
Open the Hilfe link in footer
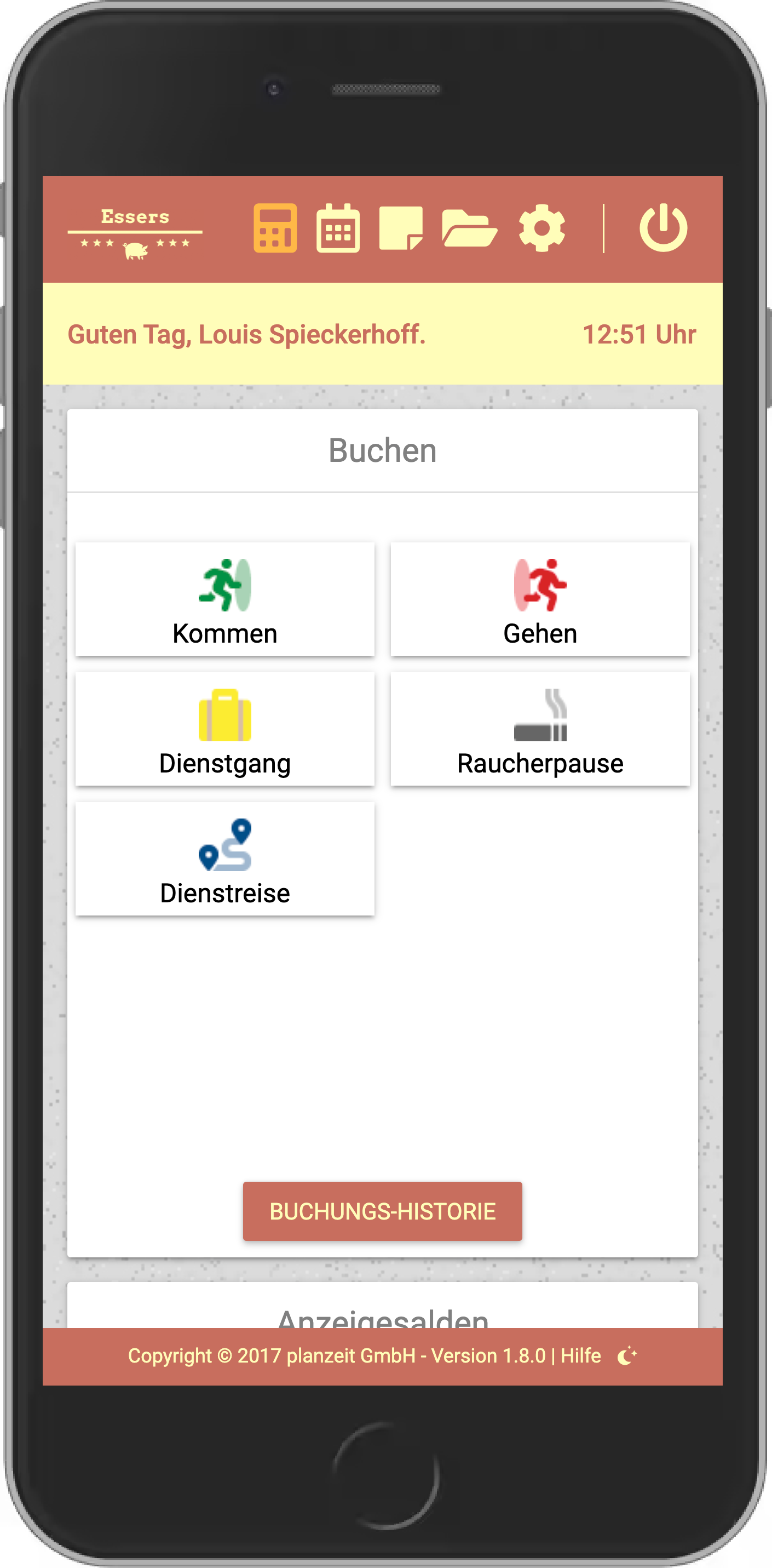click(x=580, y=1355)
